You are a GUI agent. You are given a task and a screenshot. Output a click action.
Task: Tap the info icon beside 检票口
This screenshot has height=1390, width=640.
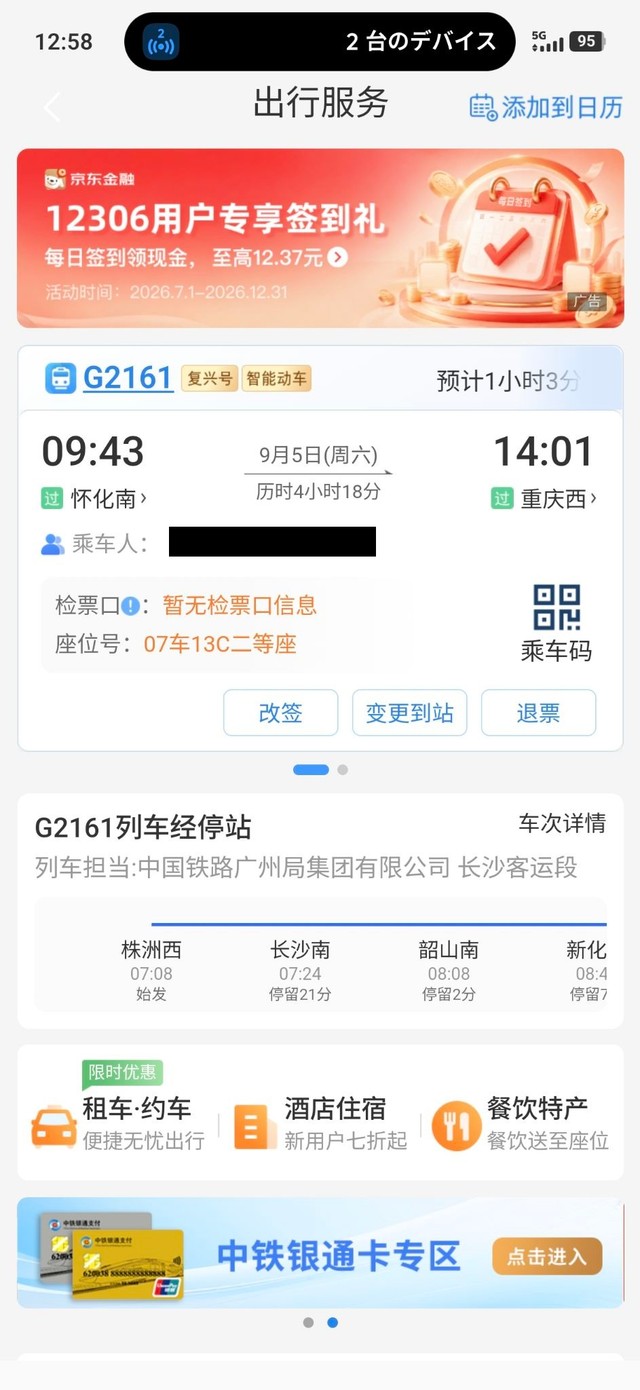(130, 606)
